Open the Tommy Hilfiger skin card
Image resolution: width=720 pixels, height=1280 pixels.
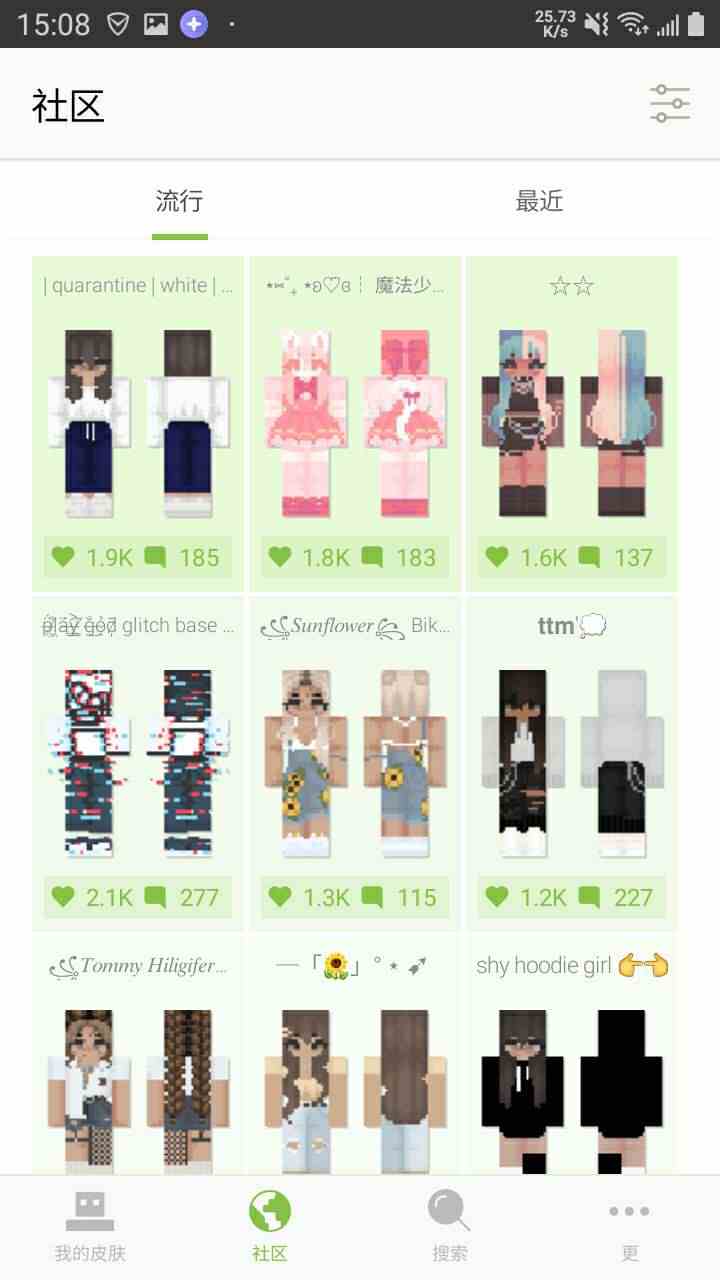coord(138,1080)
